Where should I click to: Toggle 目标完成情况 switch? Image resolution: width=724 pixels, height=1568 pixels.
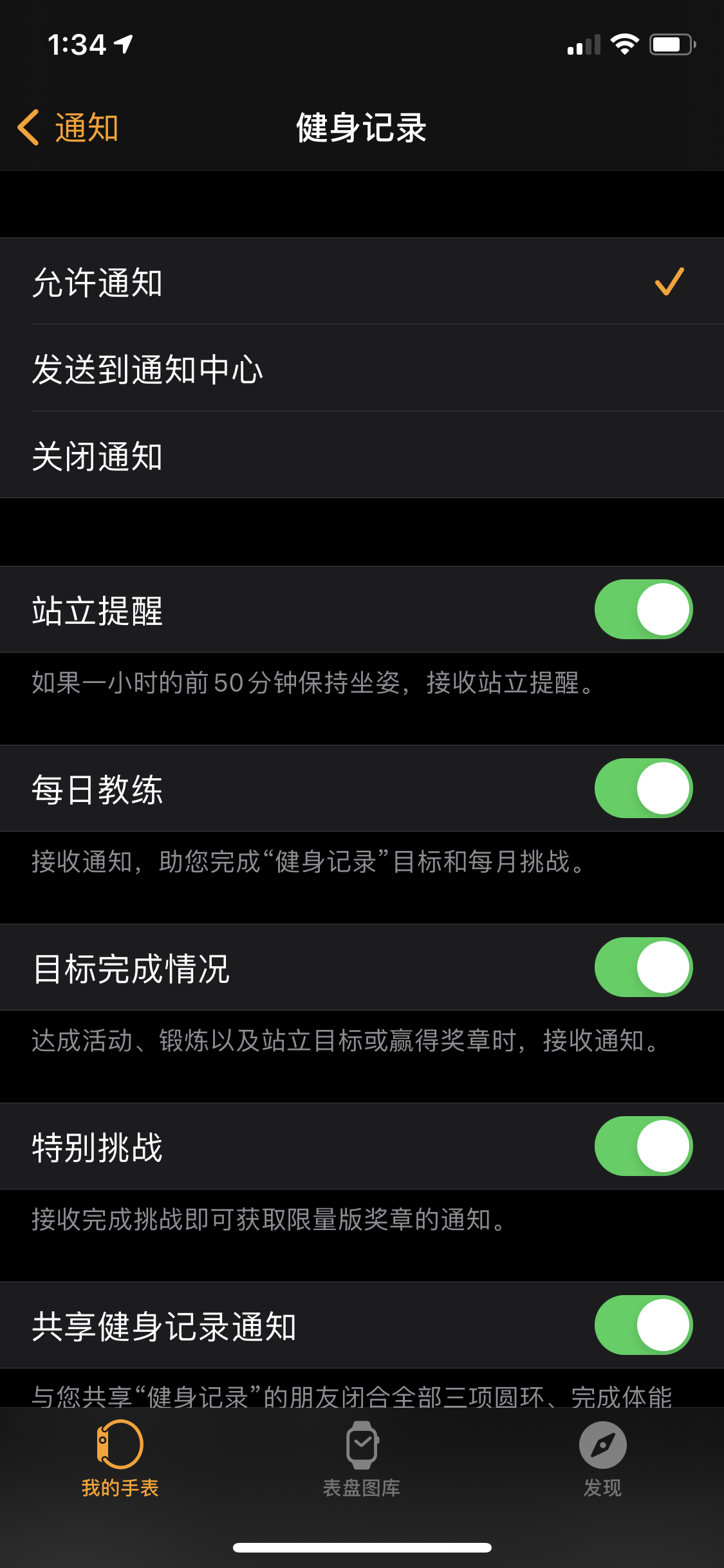coord(643,967)
